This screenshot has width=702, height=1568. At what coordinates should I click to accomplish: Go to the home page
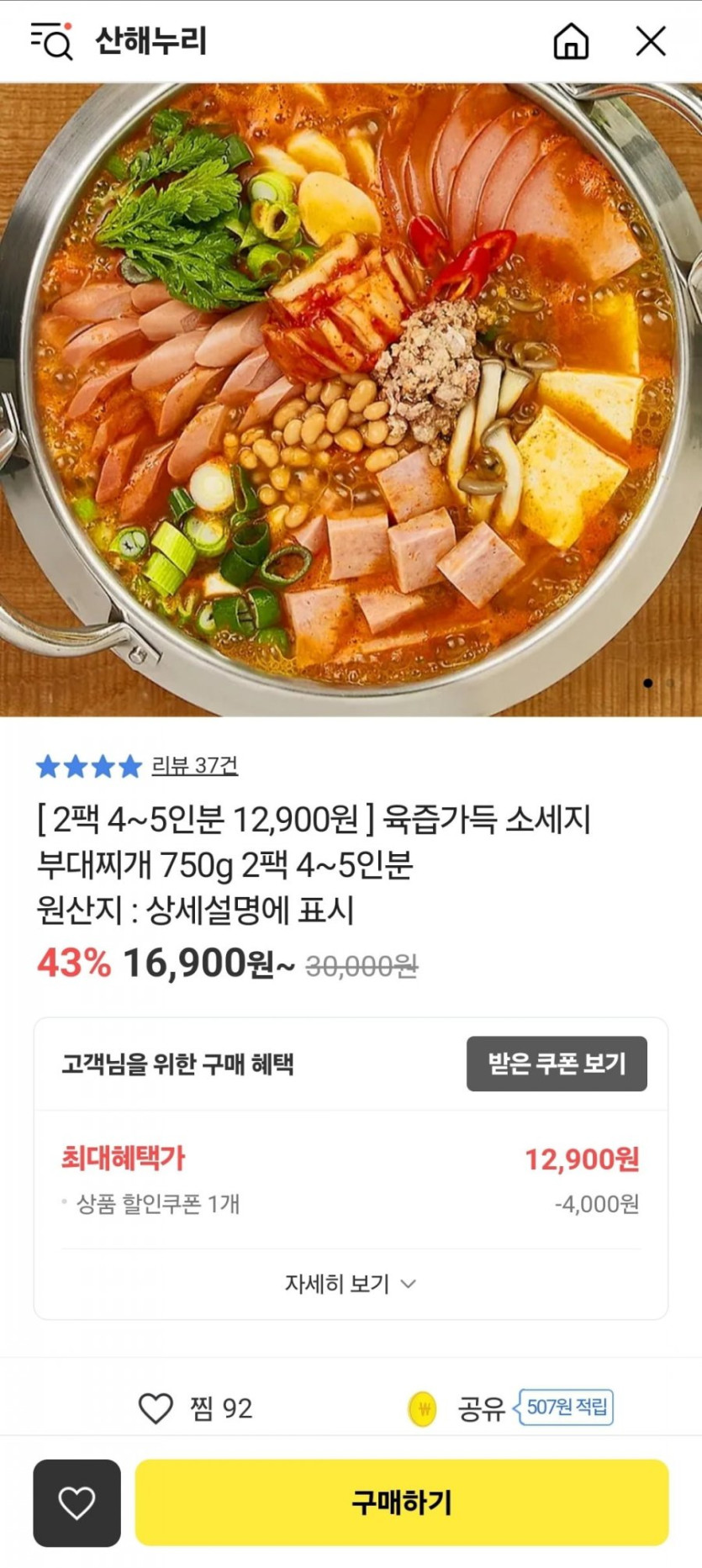point(571,40)
